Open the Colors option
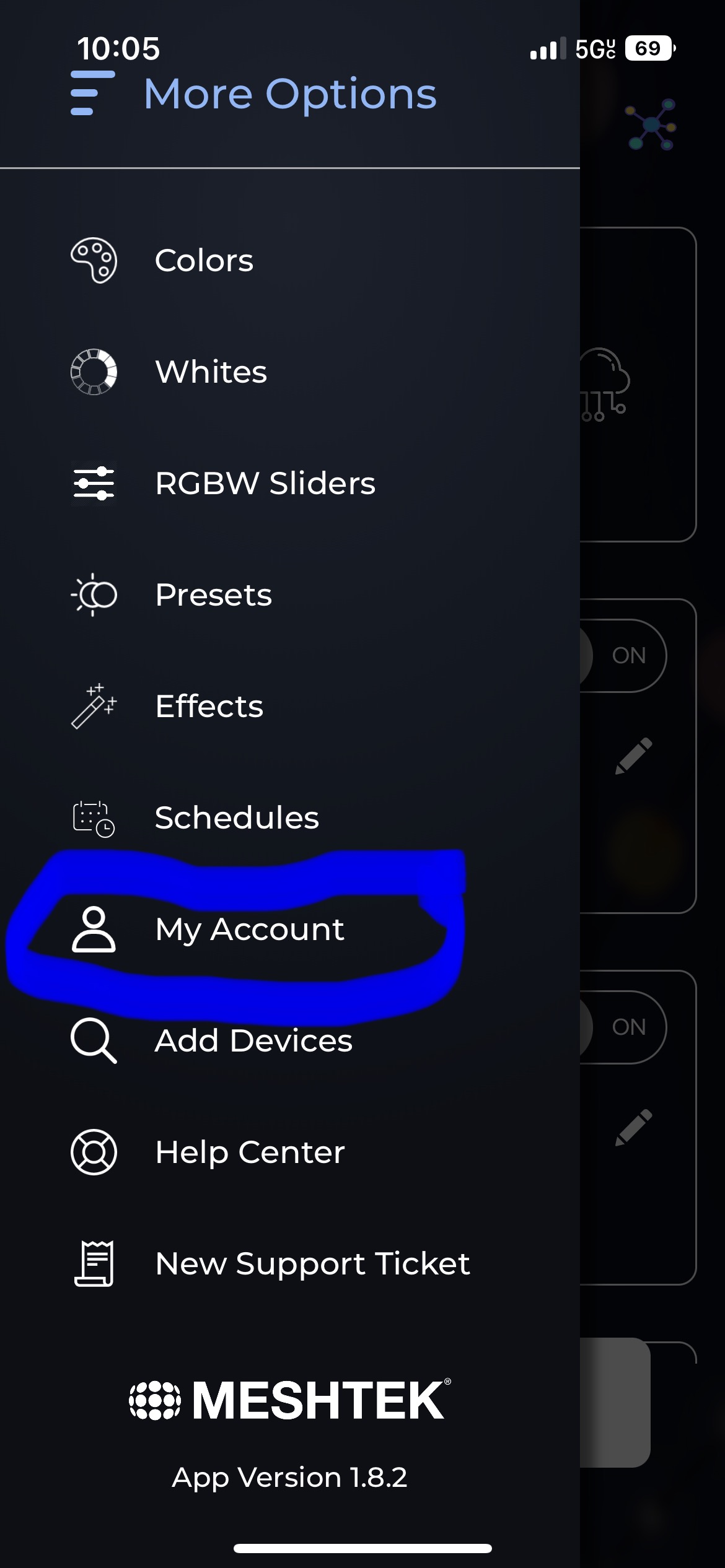The height and width of the screenshot is (1568, 725). pyautogui.click(x=204, y=261)
